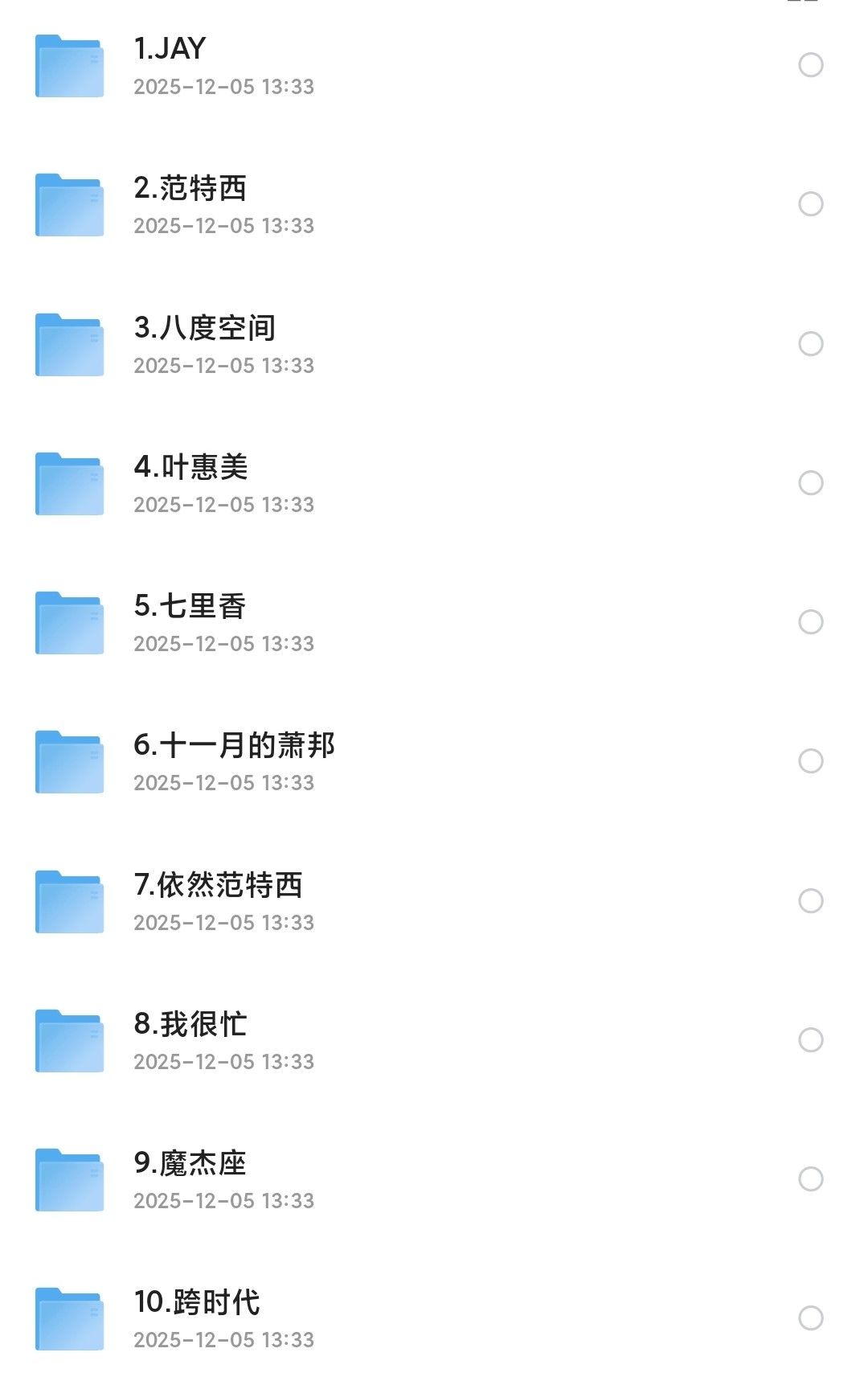Check the circle beside 5.七里香

(810, 622)
